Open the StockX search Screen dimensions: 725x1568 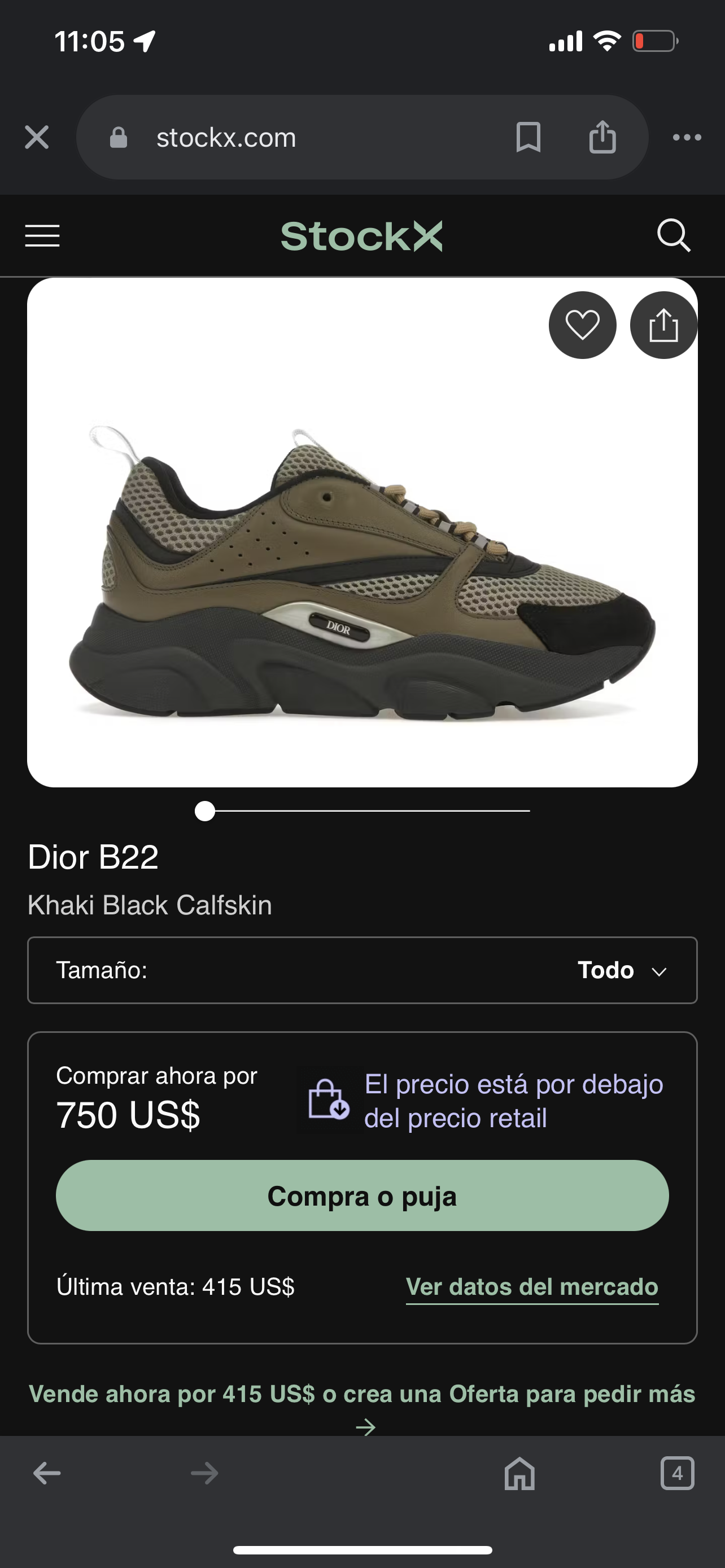tap(674, 235)
